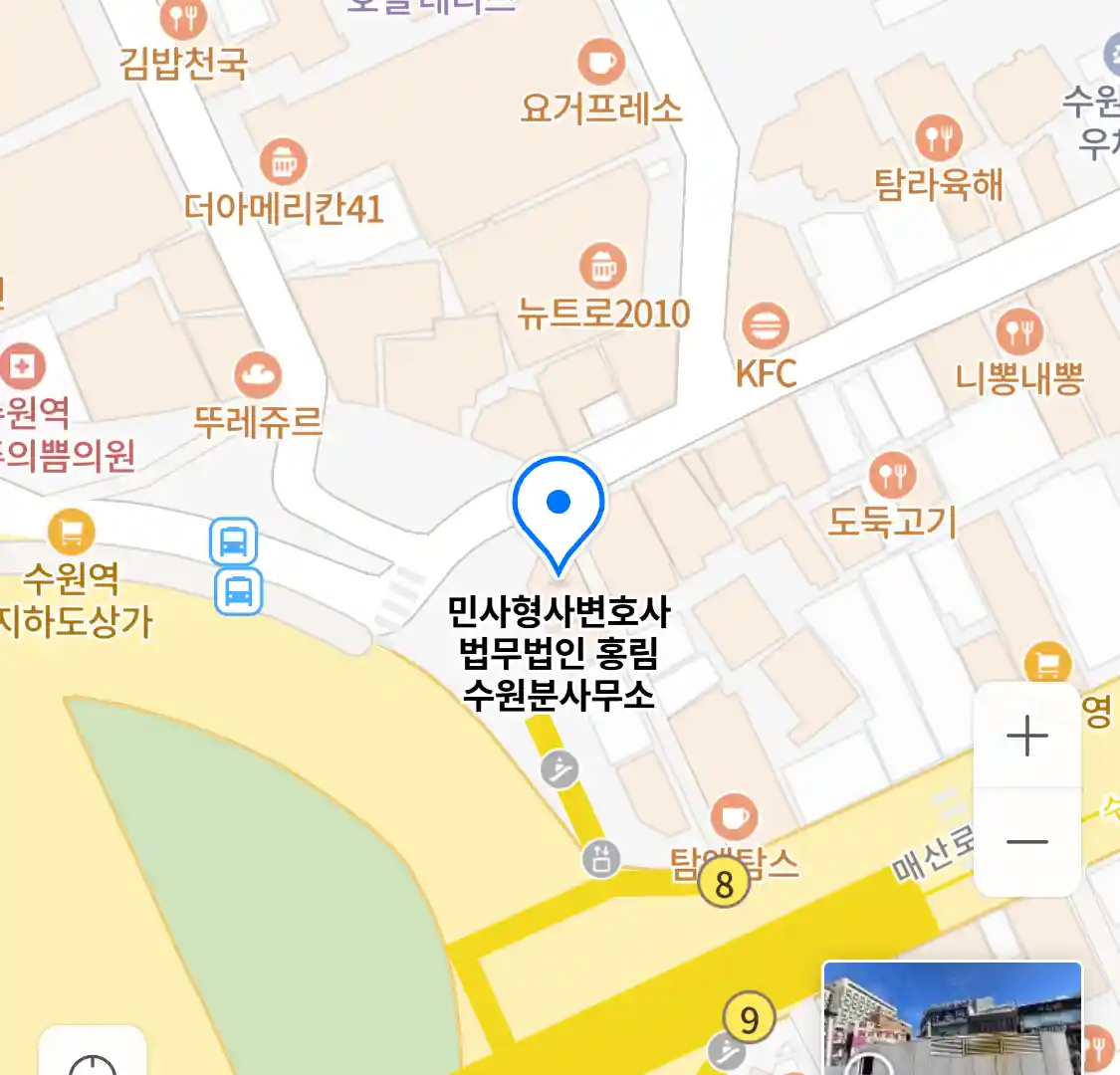Select the exit 9 marker

point(749,1018)
